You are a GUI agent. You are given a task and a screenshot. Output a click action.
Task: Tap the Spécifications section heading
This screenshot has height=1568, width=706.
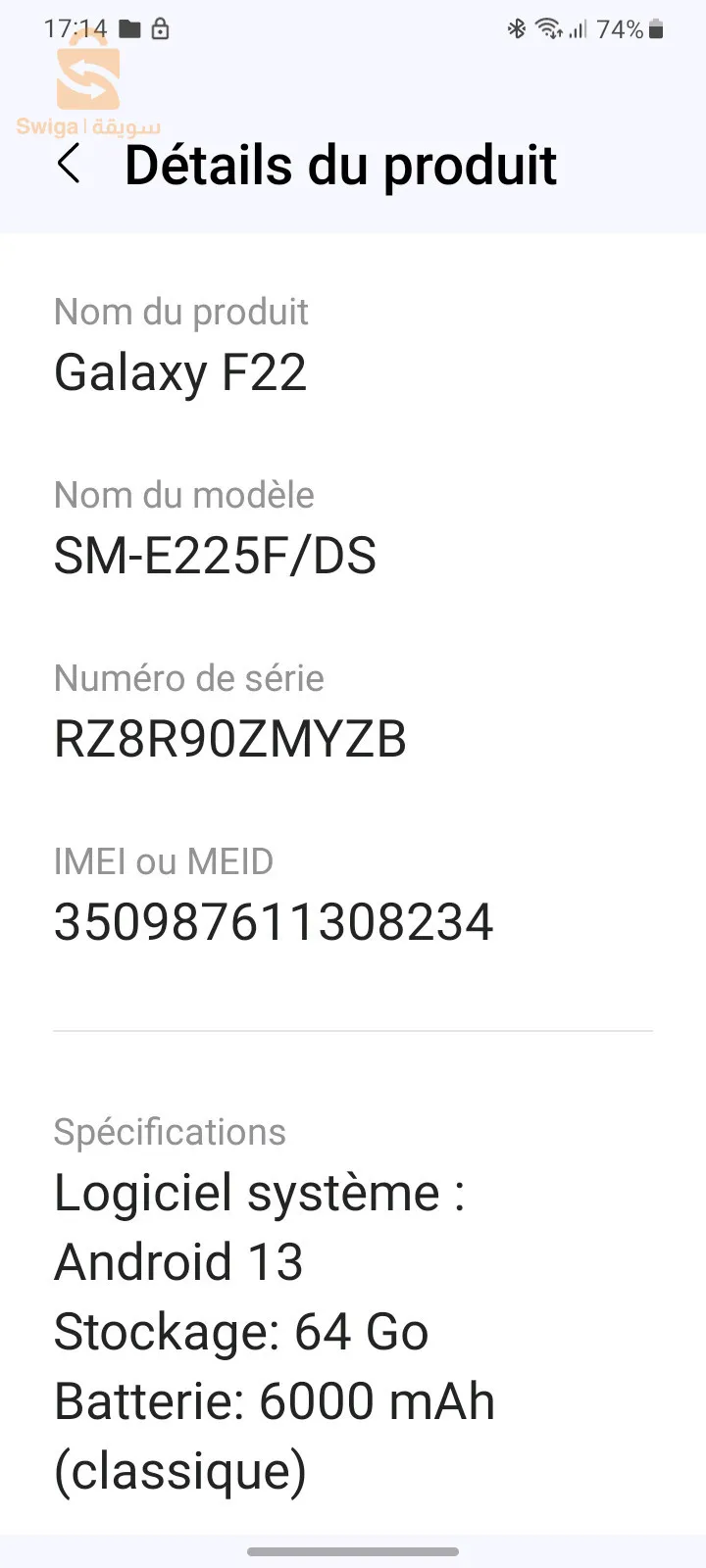(x=170, y=1132)
